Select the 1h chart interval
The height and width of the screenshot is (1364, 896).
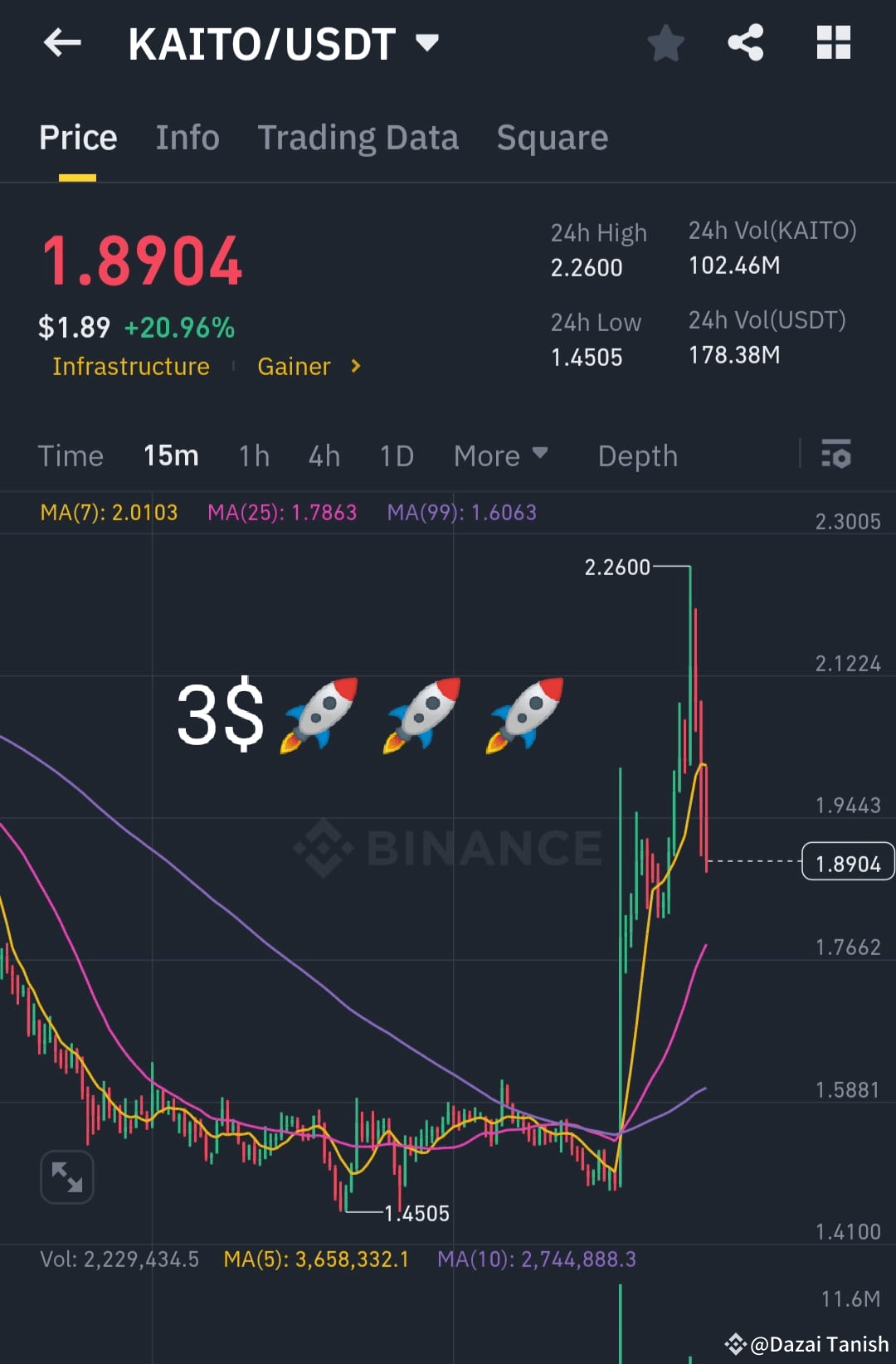click(x=253, y=455)
